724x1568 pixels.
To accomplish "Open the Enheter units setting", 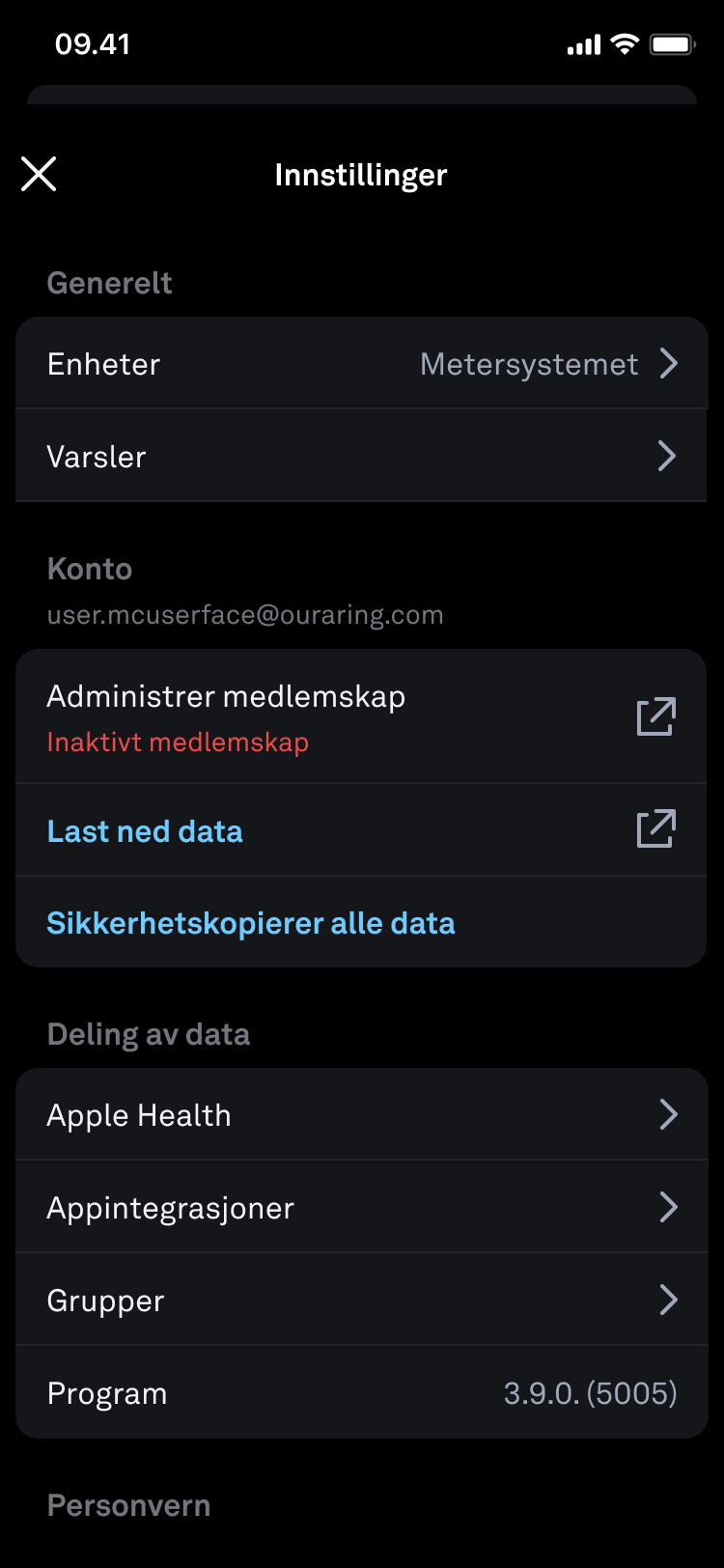I will [361, 364].
